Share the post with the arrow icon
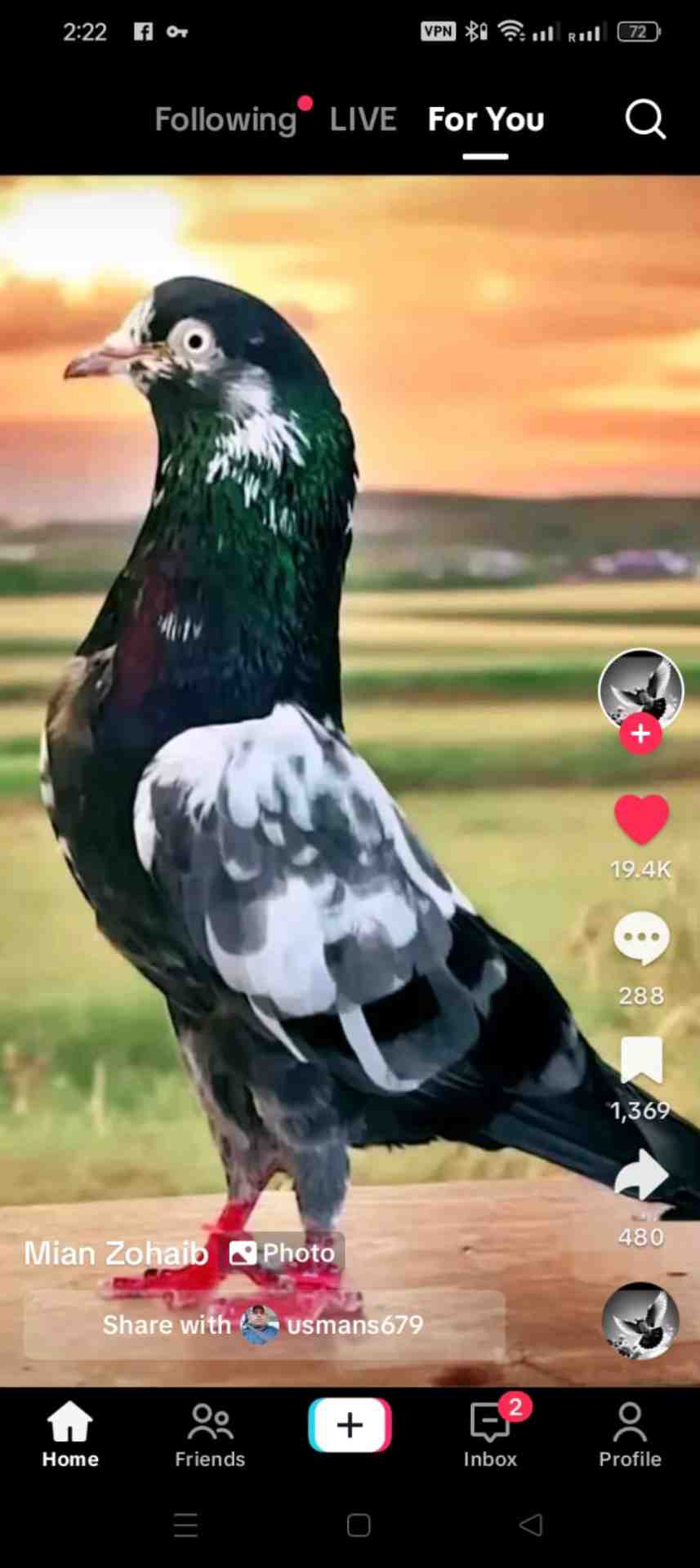Viewport: 700px width, 1568px height. (x=641, y=1175)
